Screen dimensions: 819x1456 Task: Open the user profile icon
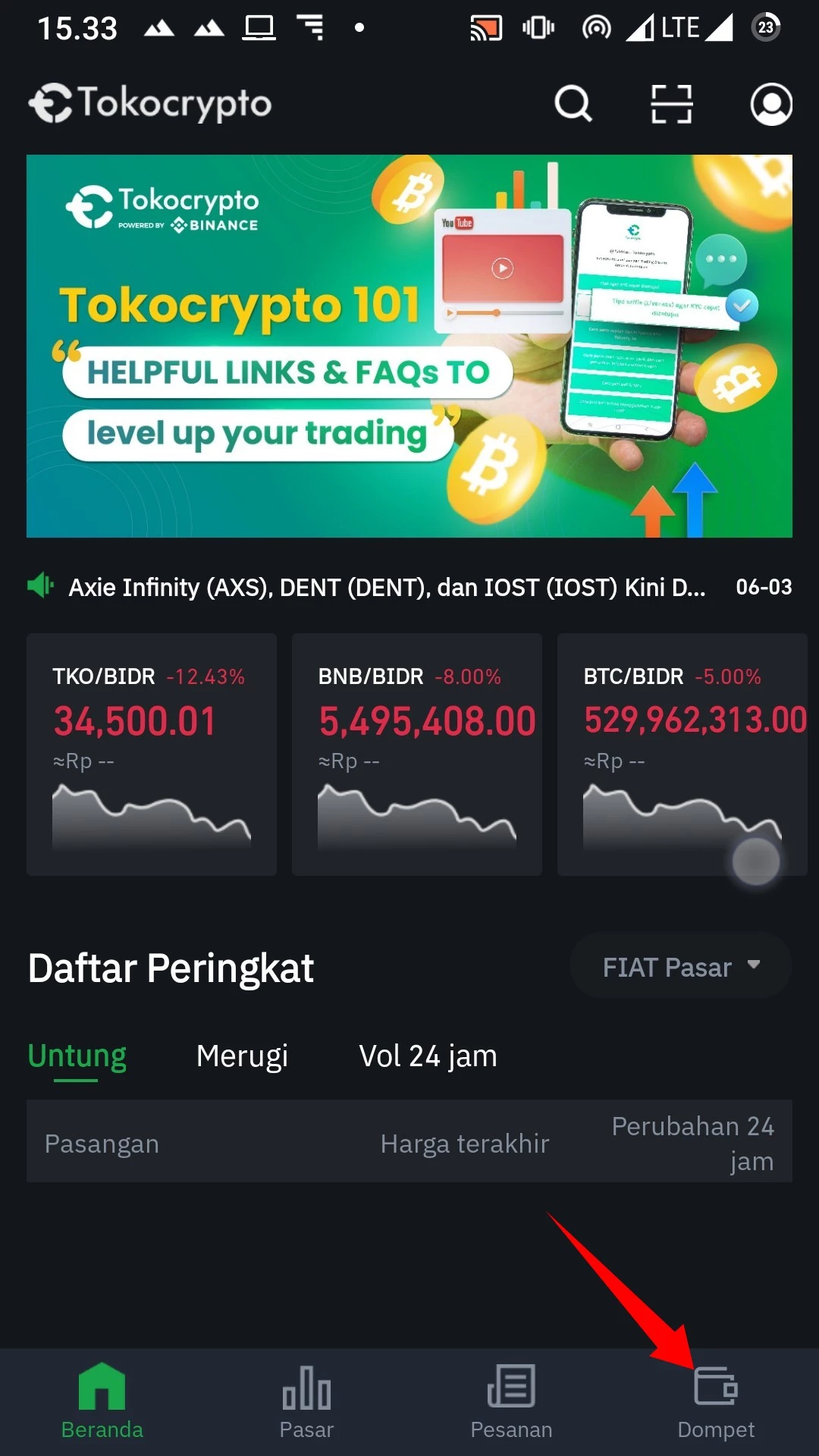771,104
